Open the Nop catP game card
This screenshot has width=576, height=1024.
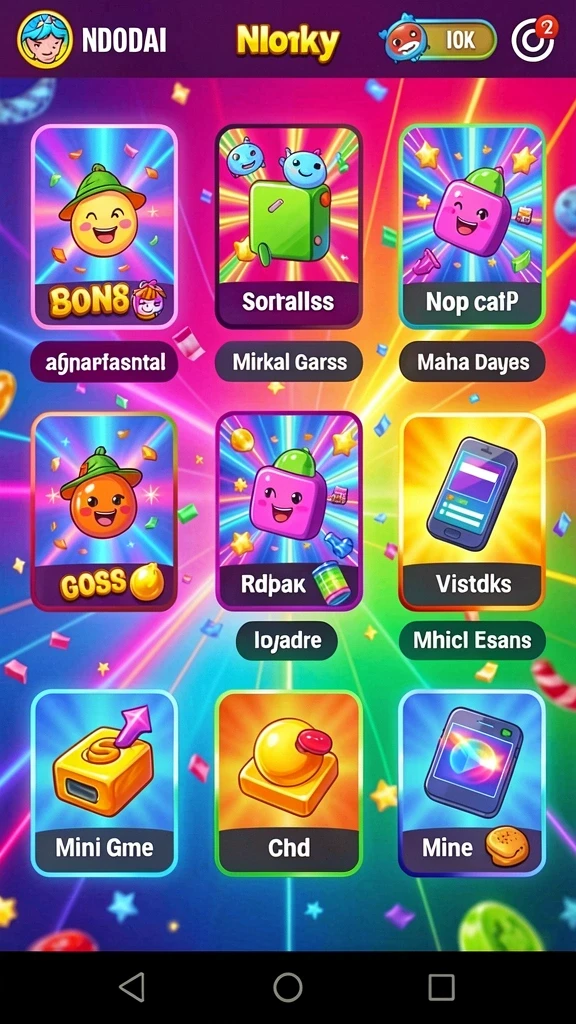(472, 226)
